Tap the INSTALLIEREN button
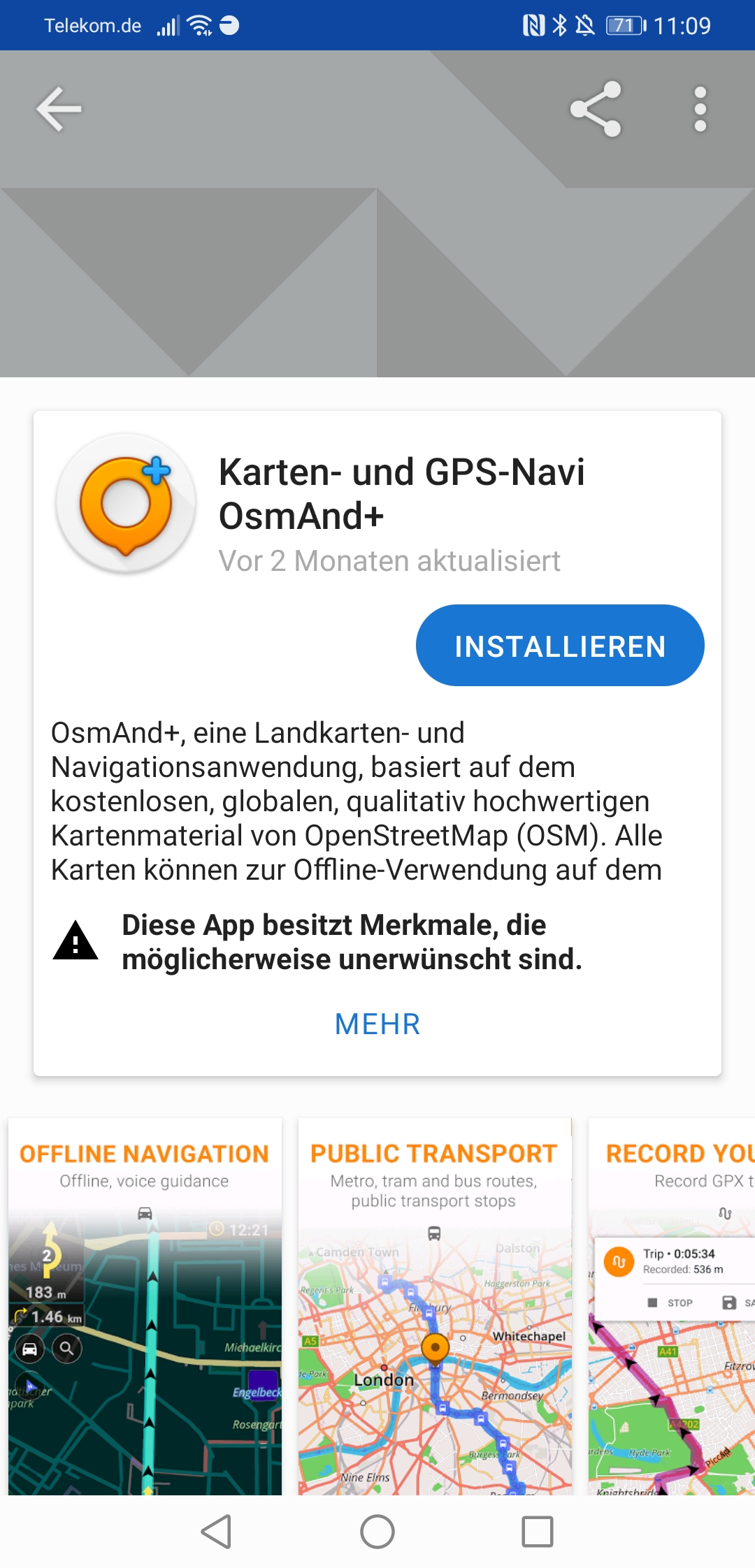This screenshot has width=755, height=1568. 559,646
